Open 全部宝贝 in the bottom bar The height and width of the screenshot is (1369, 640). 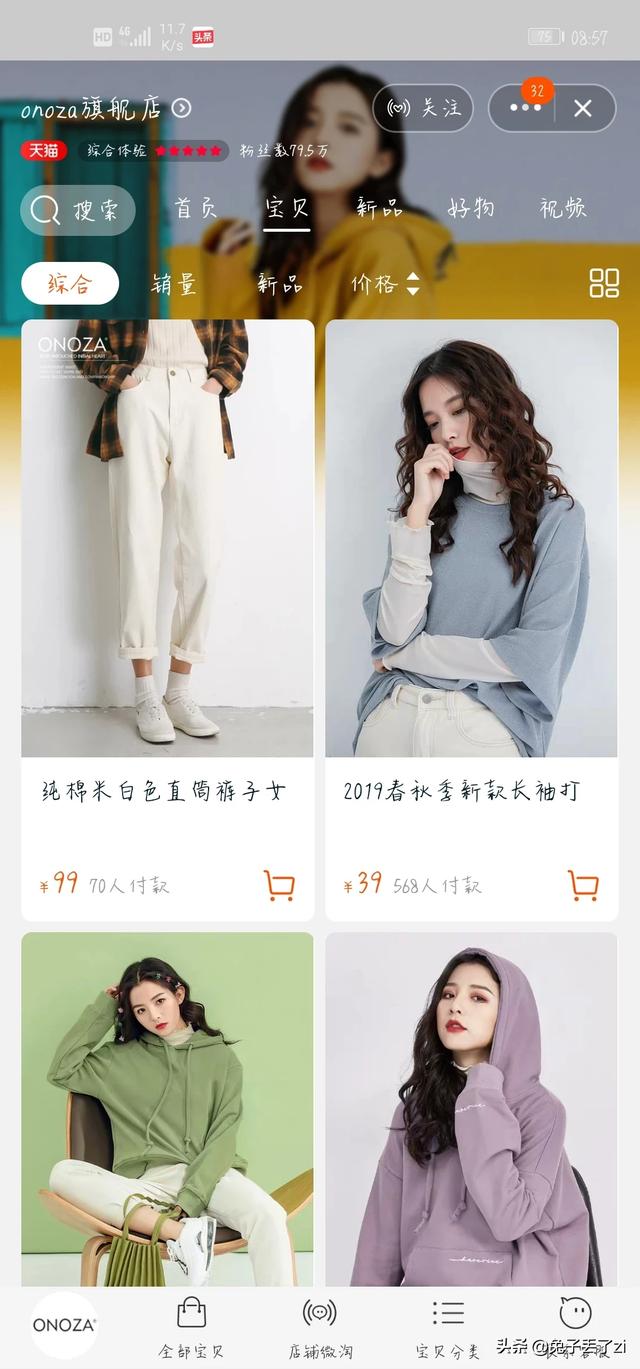(x=191, y=1327)
